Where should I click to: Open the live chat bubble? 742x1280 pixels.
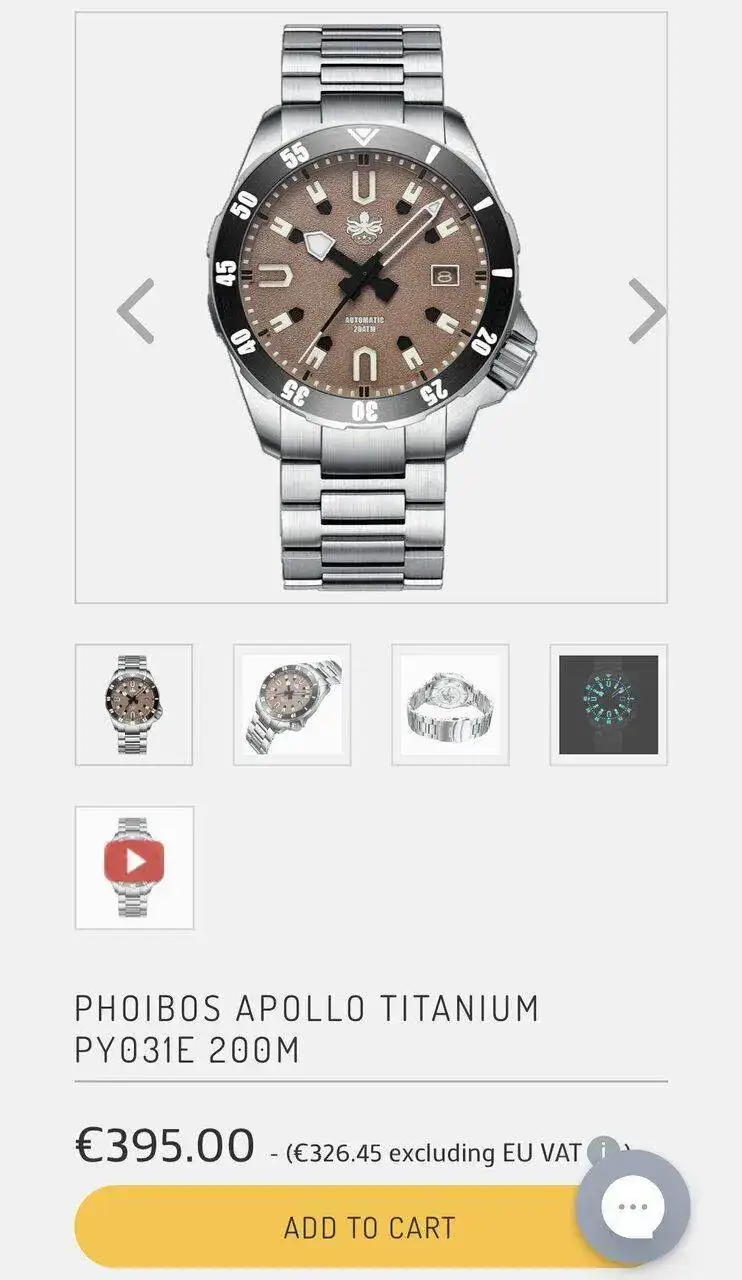[633, 1206]
